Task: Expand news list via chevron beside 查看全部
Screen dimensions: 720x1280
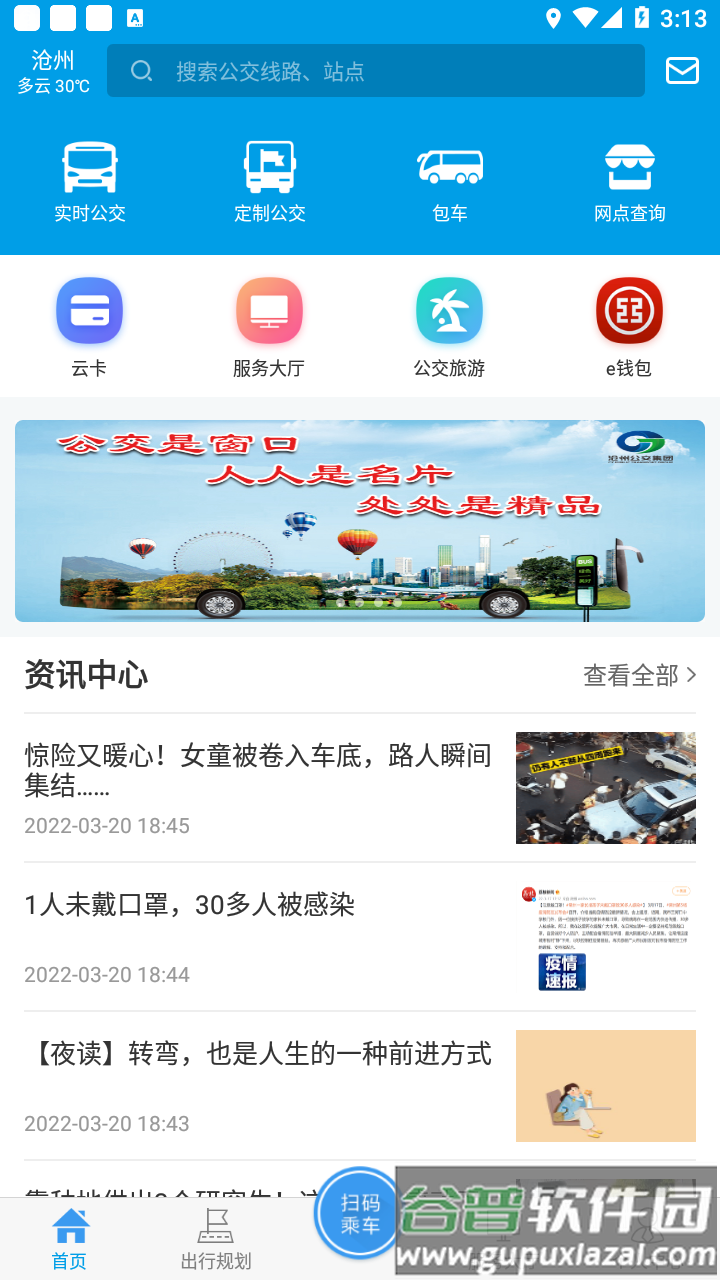Action: (692, 675)
